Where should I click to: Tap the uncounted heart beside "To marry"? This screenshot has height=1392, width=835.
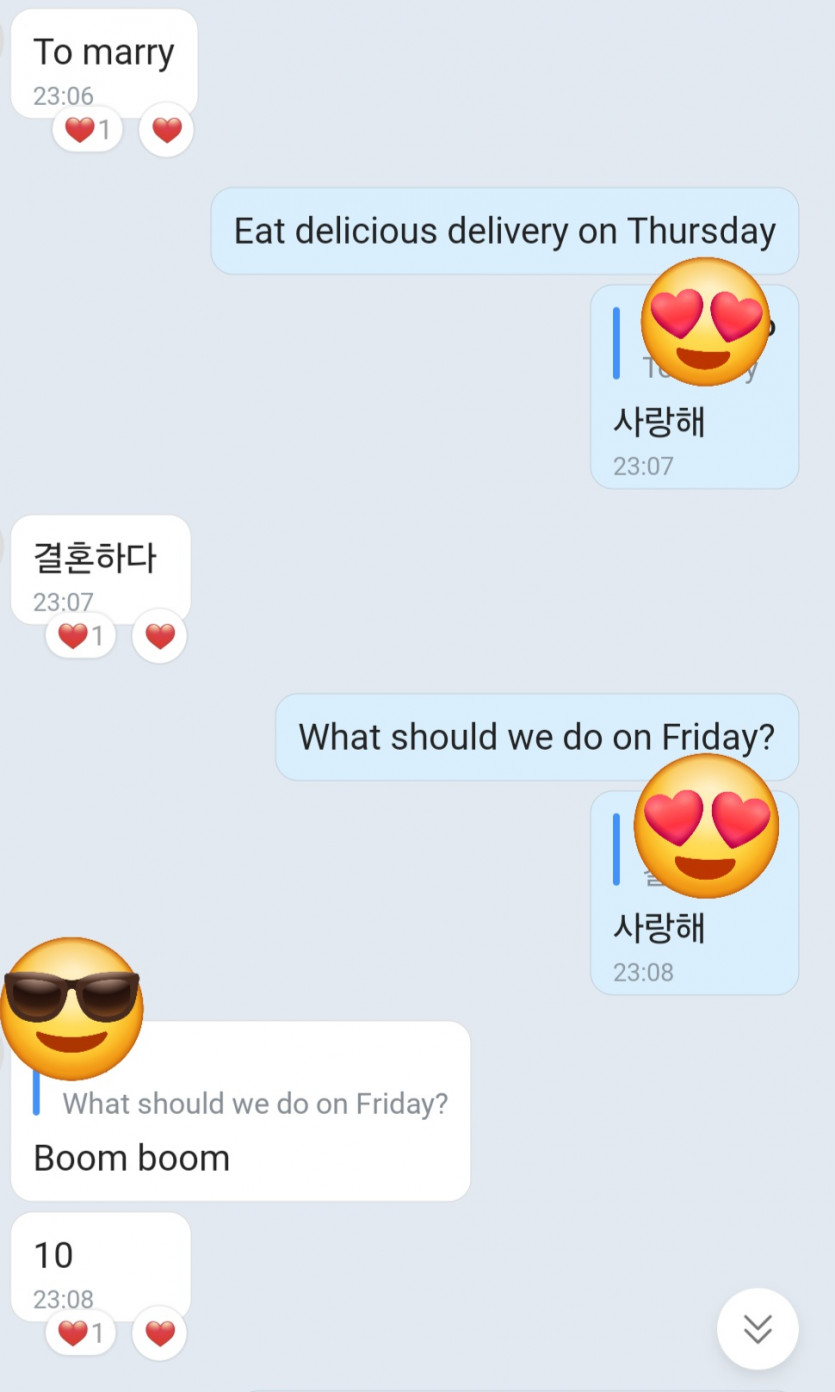click(x=166, y=130)
